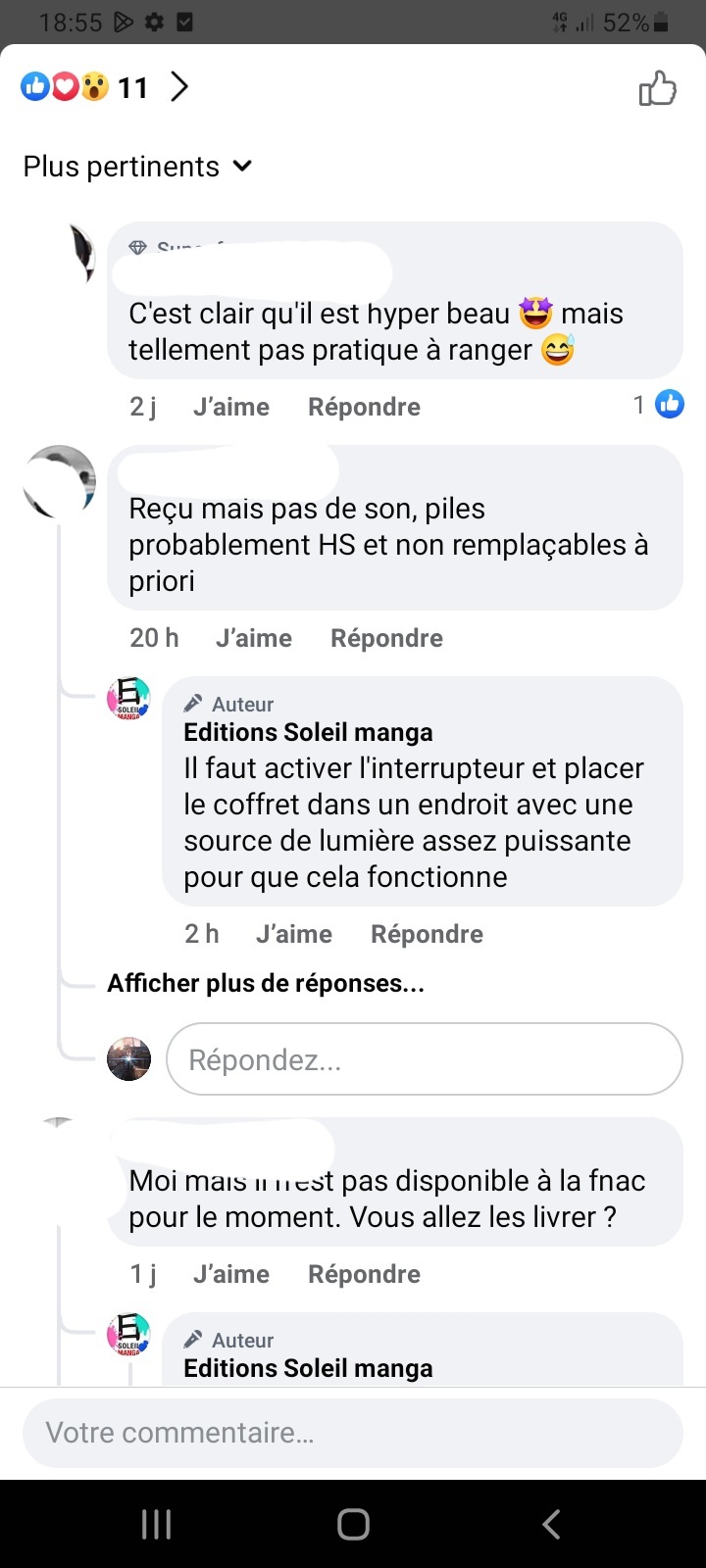Reply to the 'Reçu mais pas de son' comment
Viewport: 706px width, 1568px height.
[x=386, y=638]
